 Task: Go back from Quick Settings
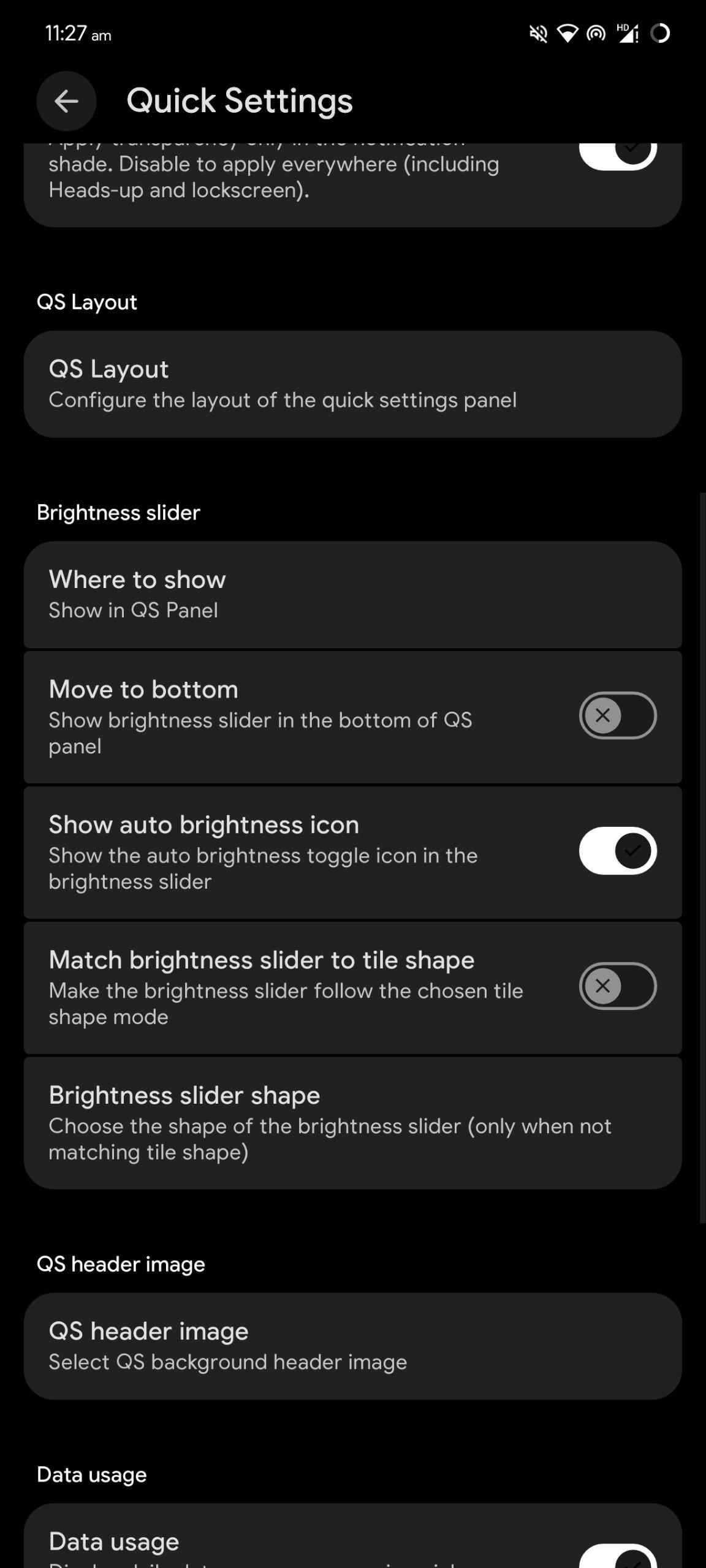[66, 101]
